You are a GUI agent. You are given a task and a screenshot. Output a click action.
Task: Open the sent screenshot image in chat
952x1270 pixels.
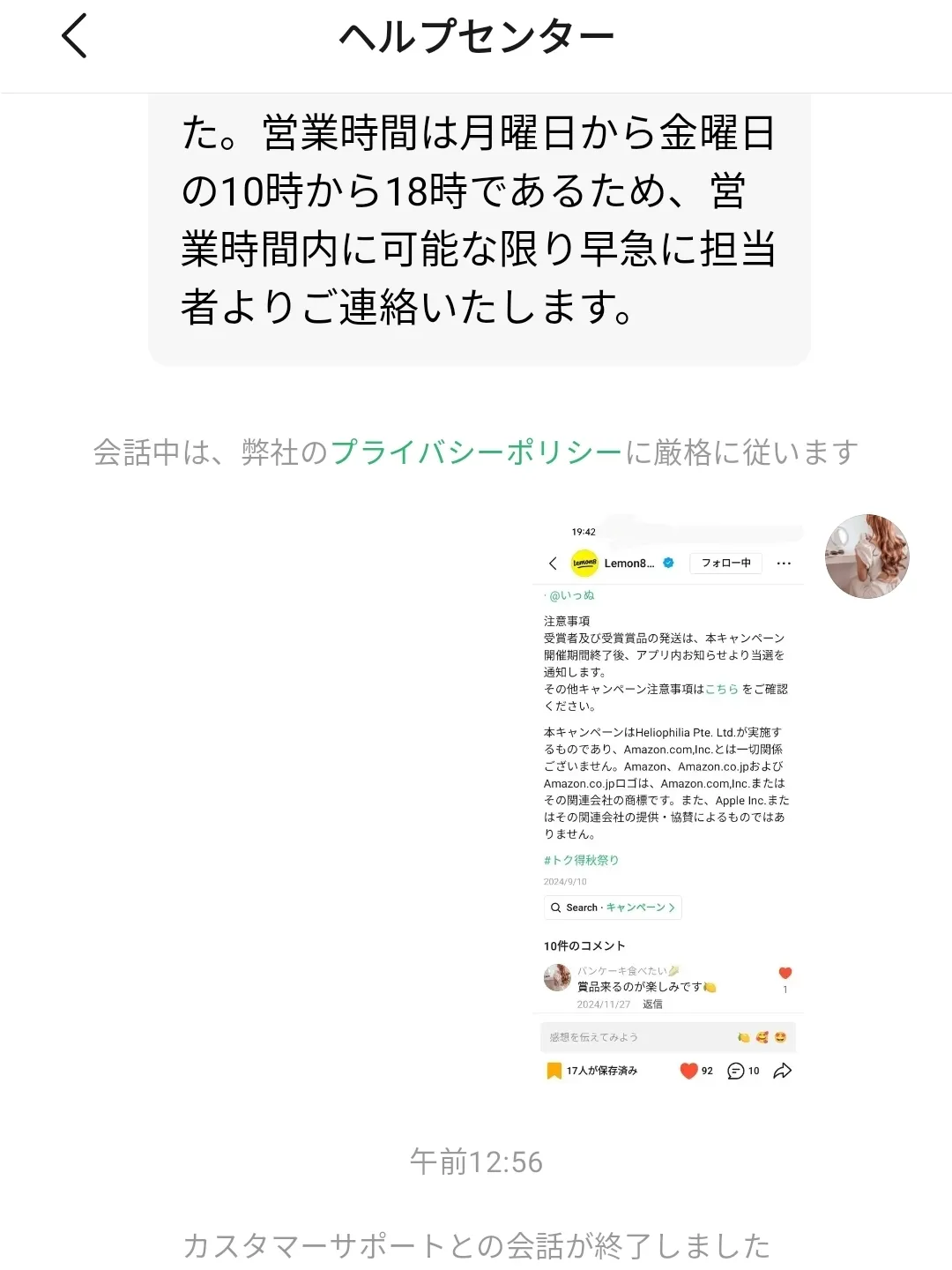[668, 798]
